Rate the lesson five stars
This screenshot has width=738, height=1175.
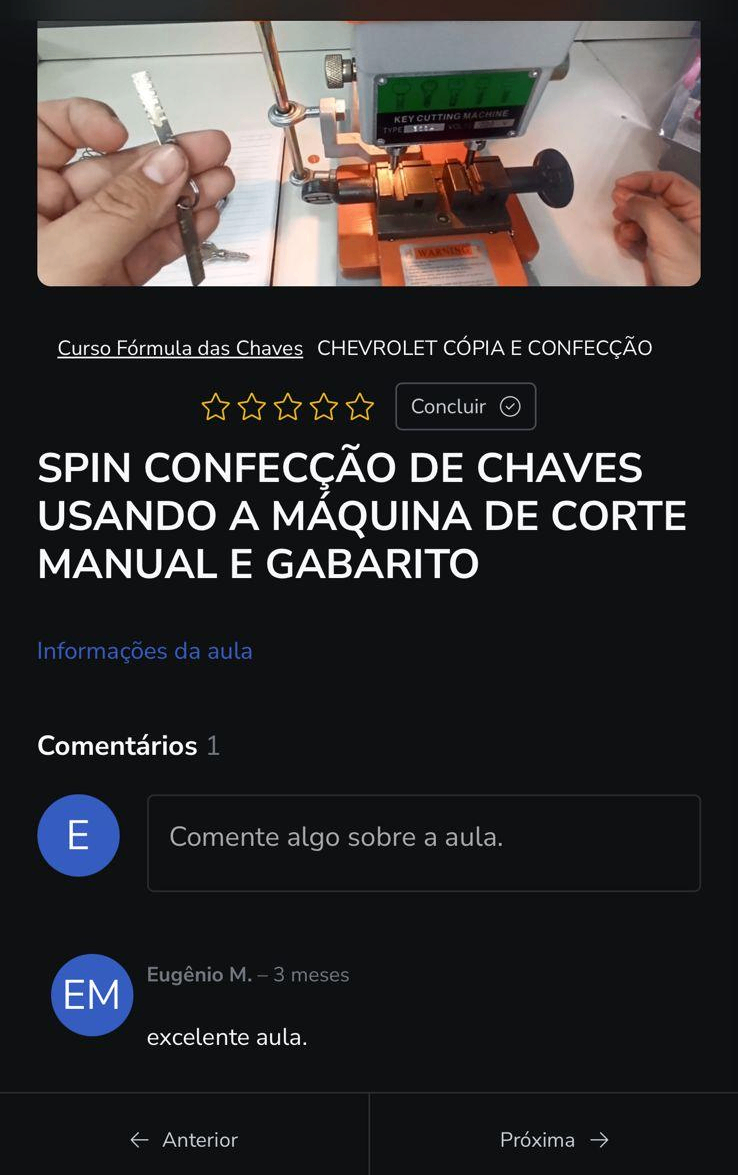coord(360,407)
